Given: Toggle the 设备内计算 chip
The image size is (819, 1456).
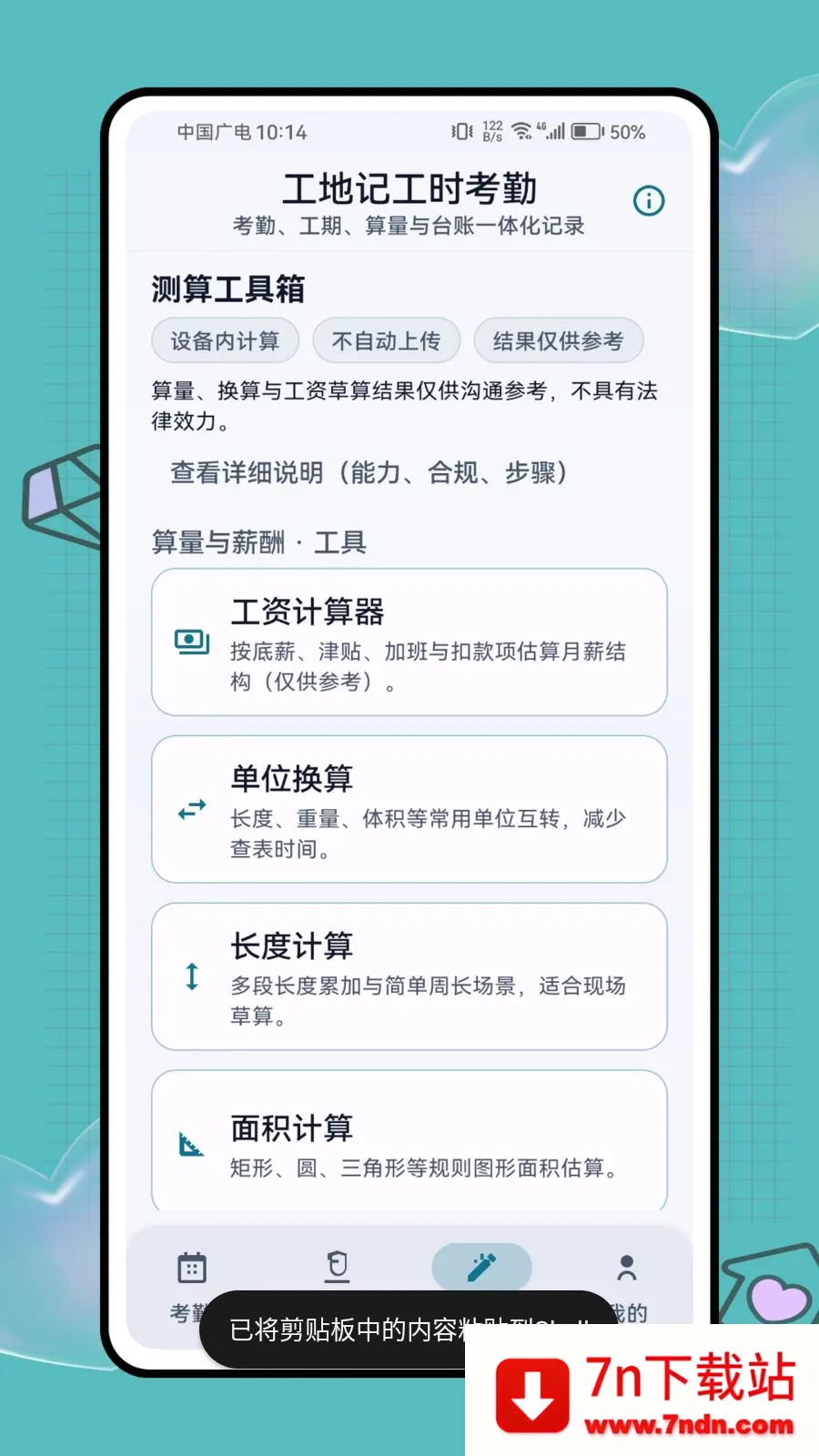Looking at the screenshot, I should 224,340.
